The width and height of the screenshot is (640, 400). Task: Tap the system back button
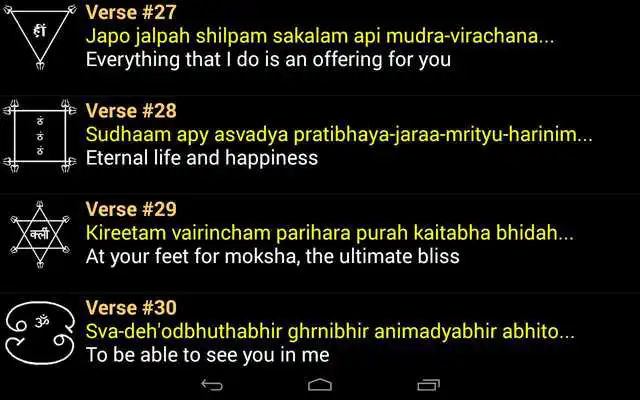[212, 385]
